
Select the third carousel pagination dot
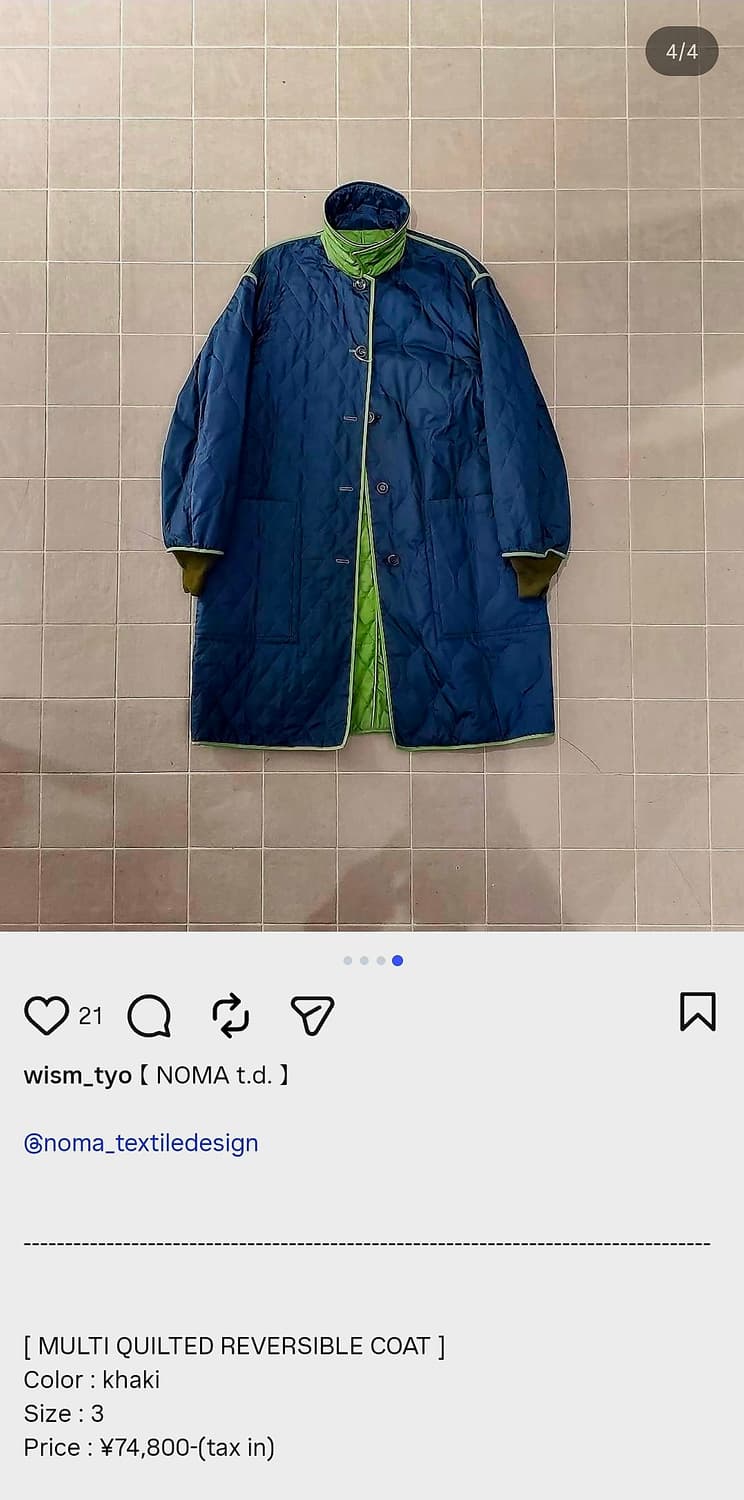(x=380, y=960)
